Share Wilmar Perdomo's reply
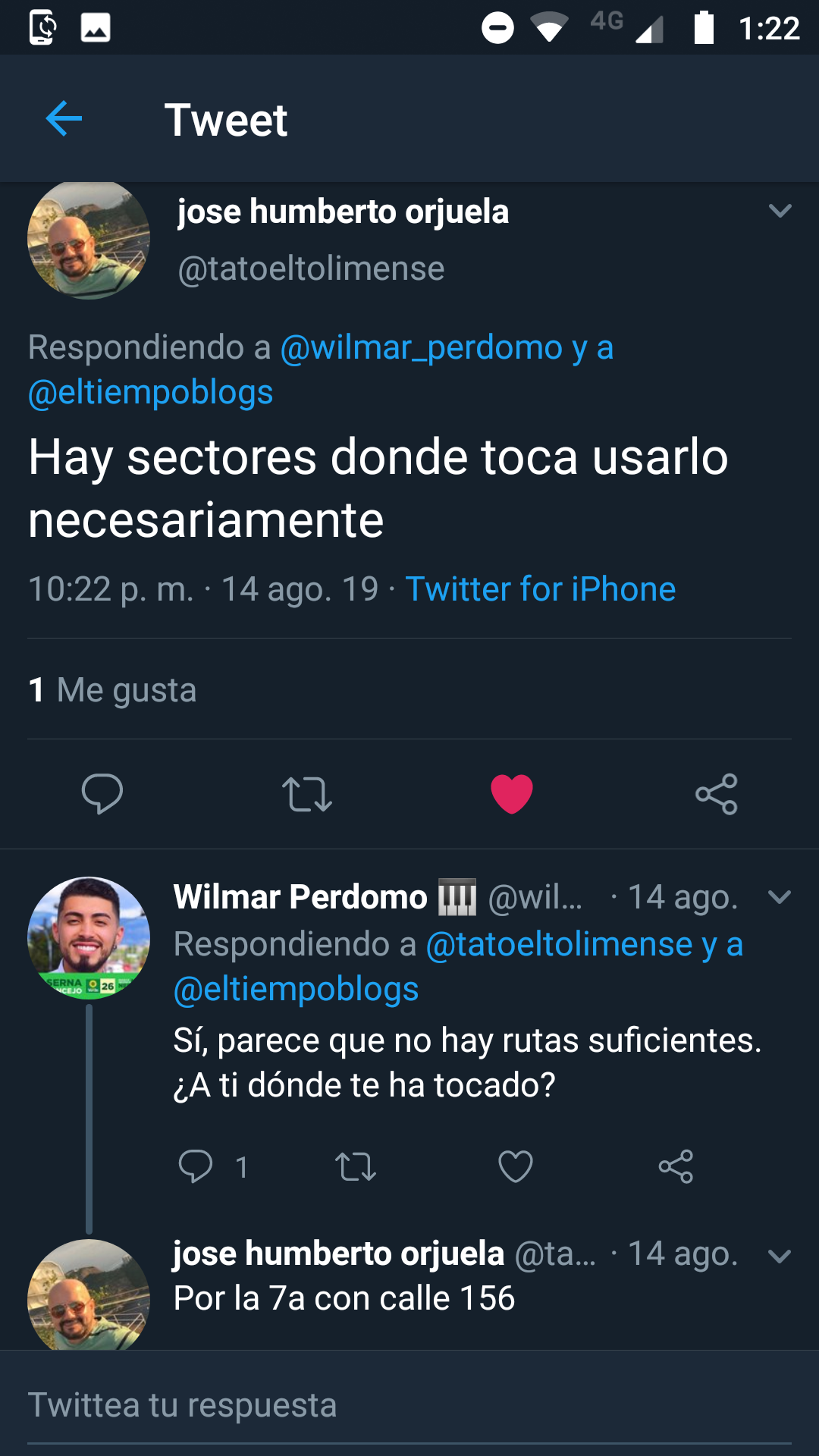This screenshot has height=1456, width=819. coord(676,1166)
